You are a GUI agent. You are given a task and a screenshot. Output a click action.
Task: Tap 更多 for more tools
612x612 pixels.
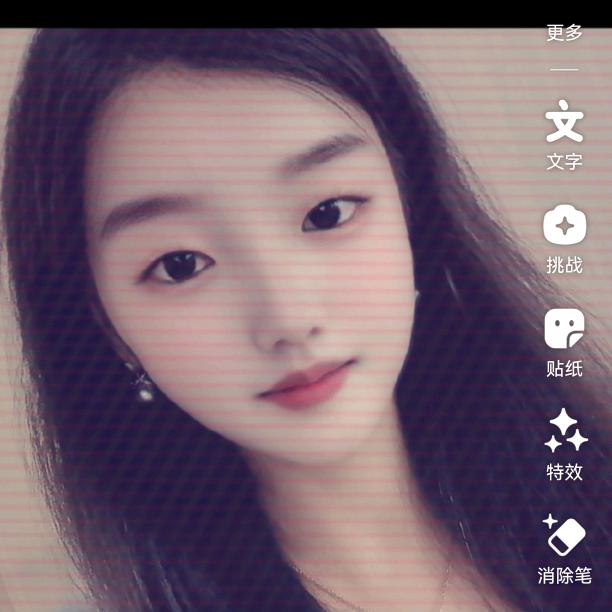click(564, 33)
